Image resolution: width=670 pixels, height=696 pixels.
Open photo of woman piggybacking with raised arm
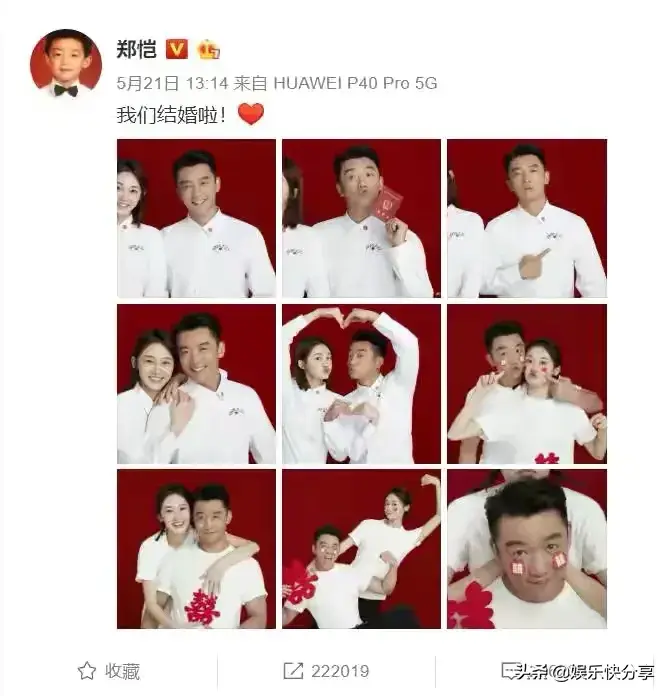tap(361, 548)
